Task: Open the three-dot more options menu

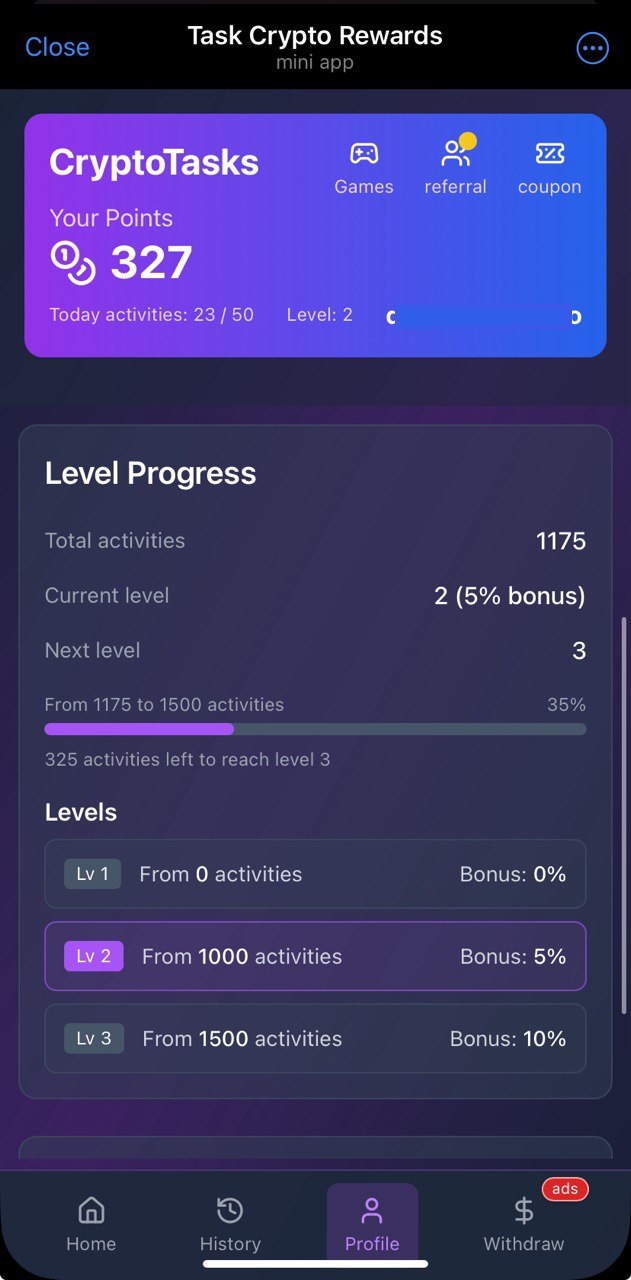Action: pyautogui.click(x=592, y=48)
